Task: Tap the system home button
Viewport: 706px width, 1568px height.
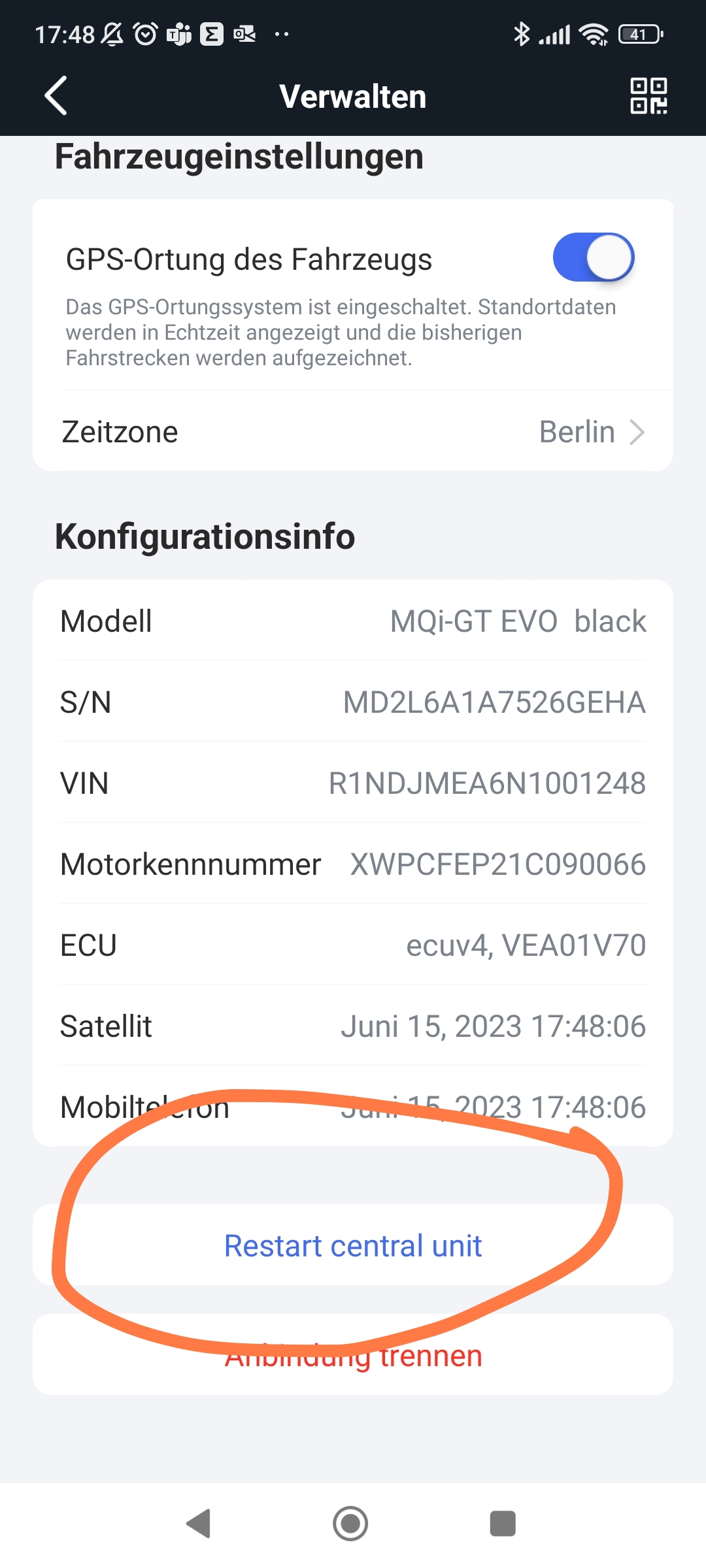Action: click(350, 1524)
